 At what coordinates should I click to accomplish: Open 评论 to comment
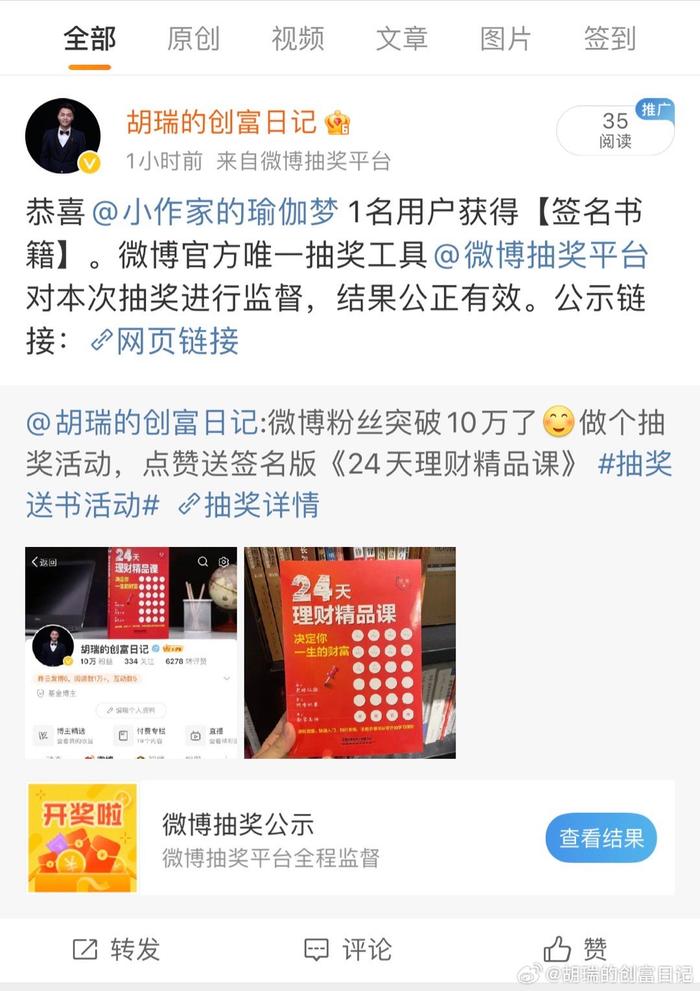(x=348, y=949)
